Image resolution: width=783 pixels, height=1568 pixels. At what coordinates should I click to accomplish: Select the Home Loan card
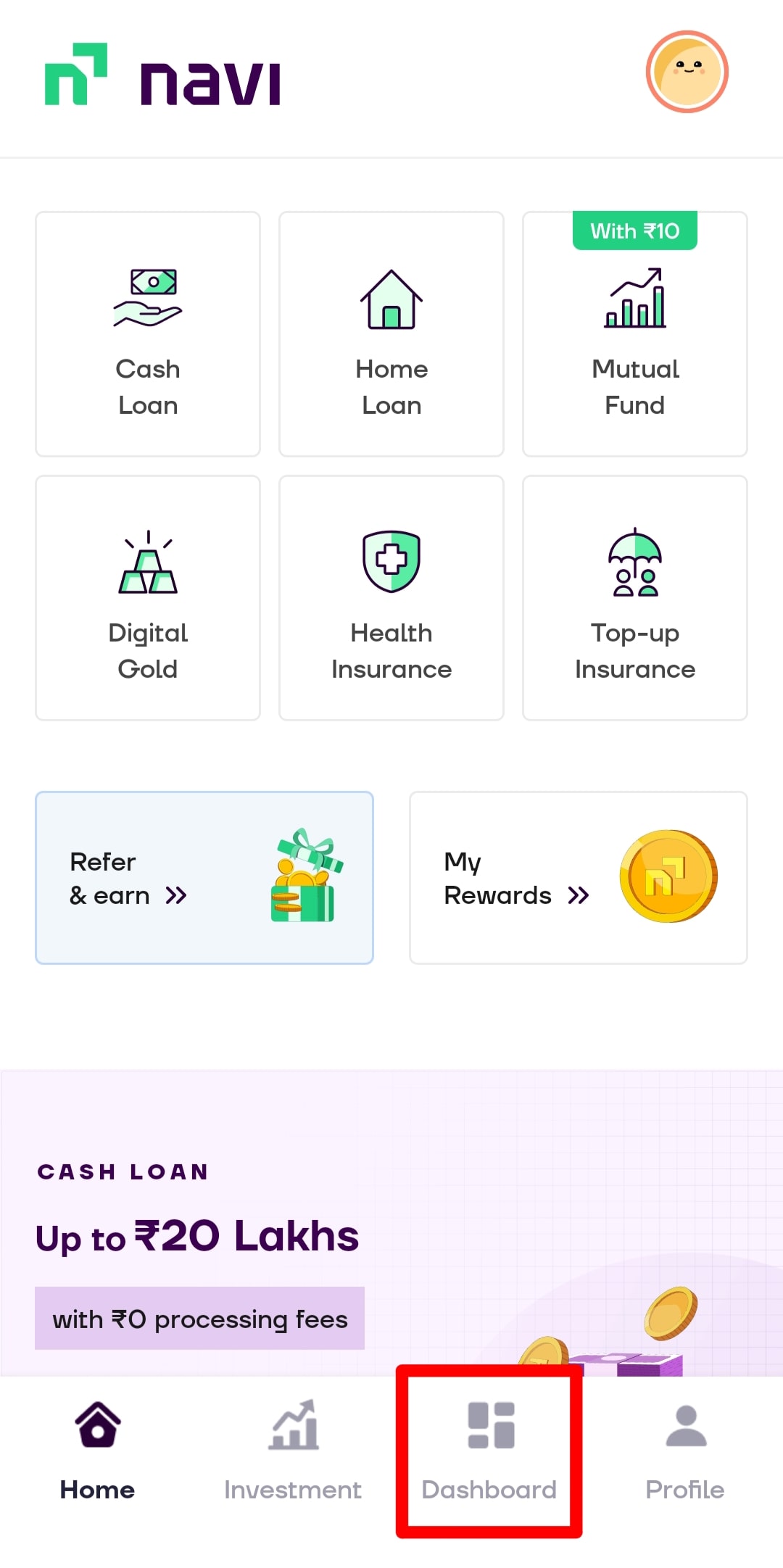coord(391,334)
